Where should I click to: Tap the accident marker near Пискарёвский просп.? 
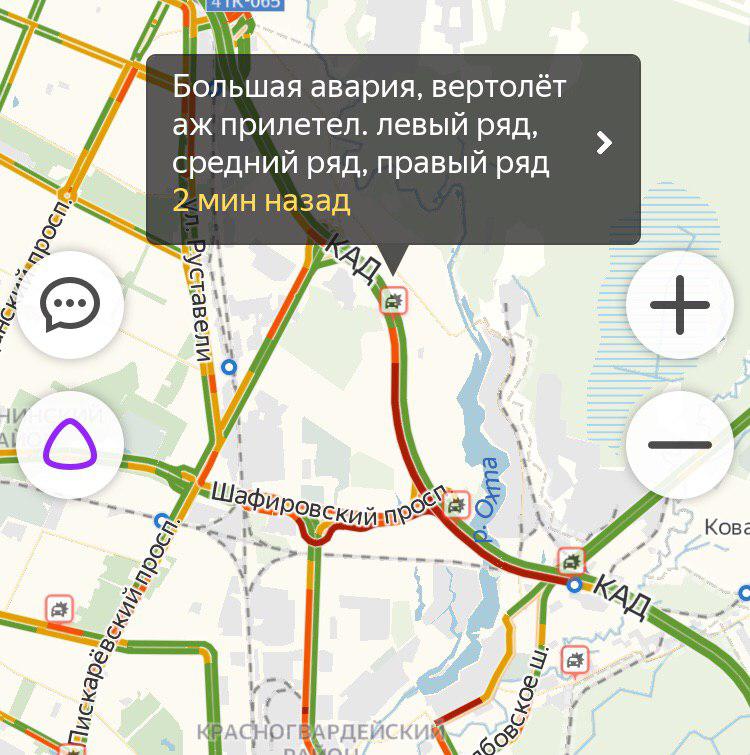tap(60, 608)
